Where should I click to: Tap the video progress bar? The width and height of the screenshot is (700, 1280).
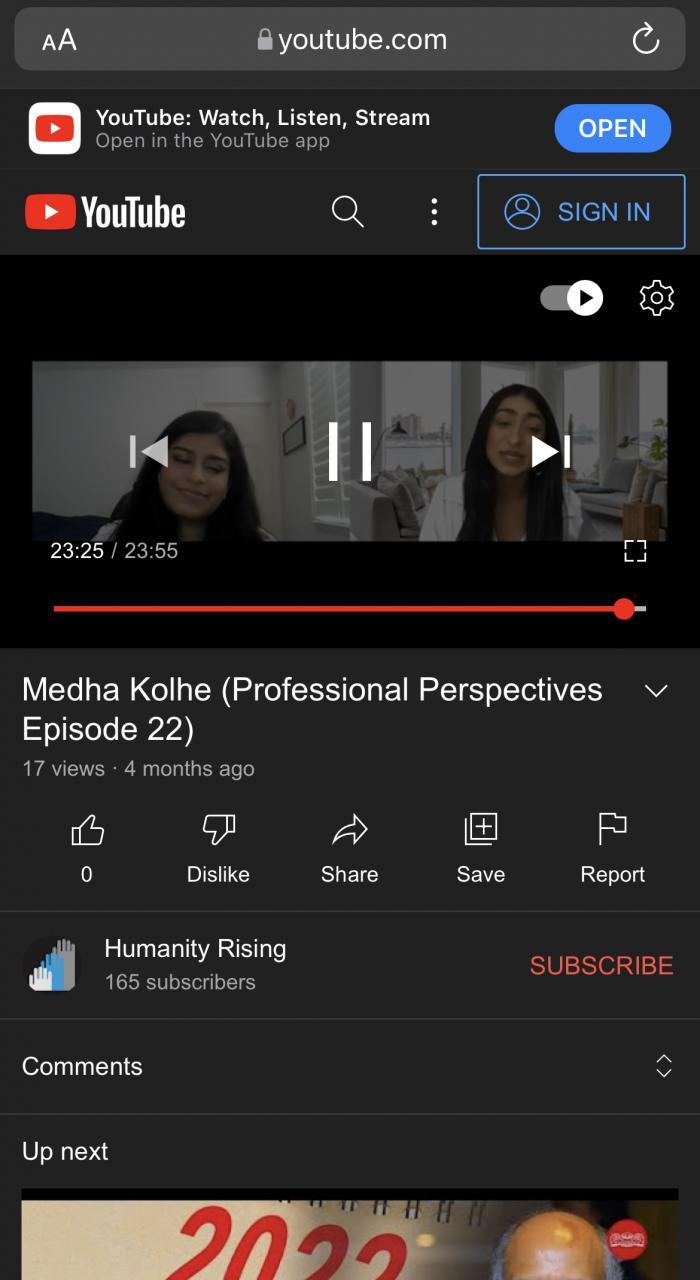pos(340,608)
